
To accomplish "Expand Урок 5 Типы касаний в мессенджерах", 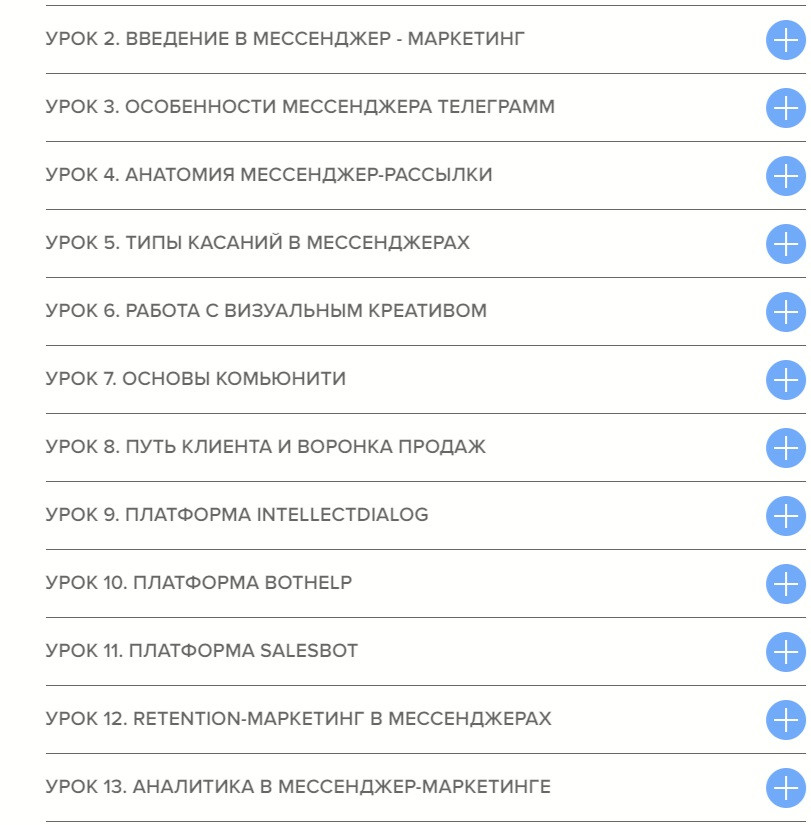I will pyautogui.click(x=786, y=244).
